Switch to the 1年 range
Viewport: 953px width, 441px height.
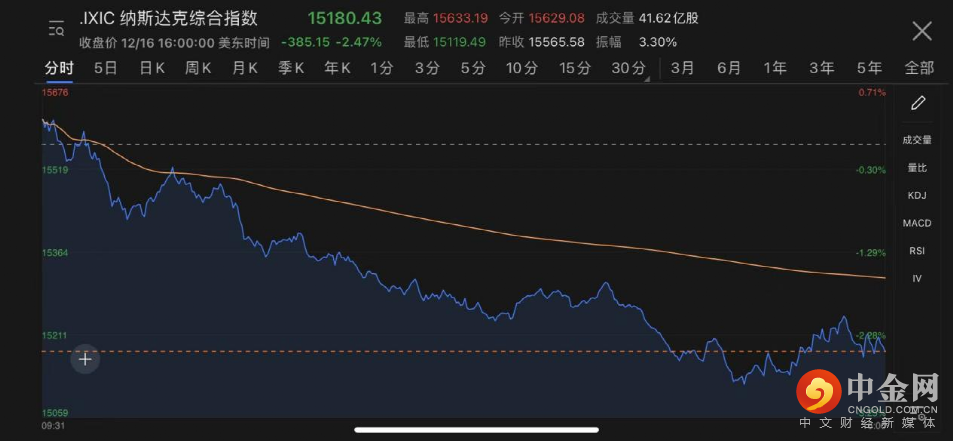pos(775,68)
